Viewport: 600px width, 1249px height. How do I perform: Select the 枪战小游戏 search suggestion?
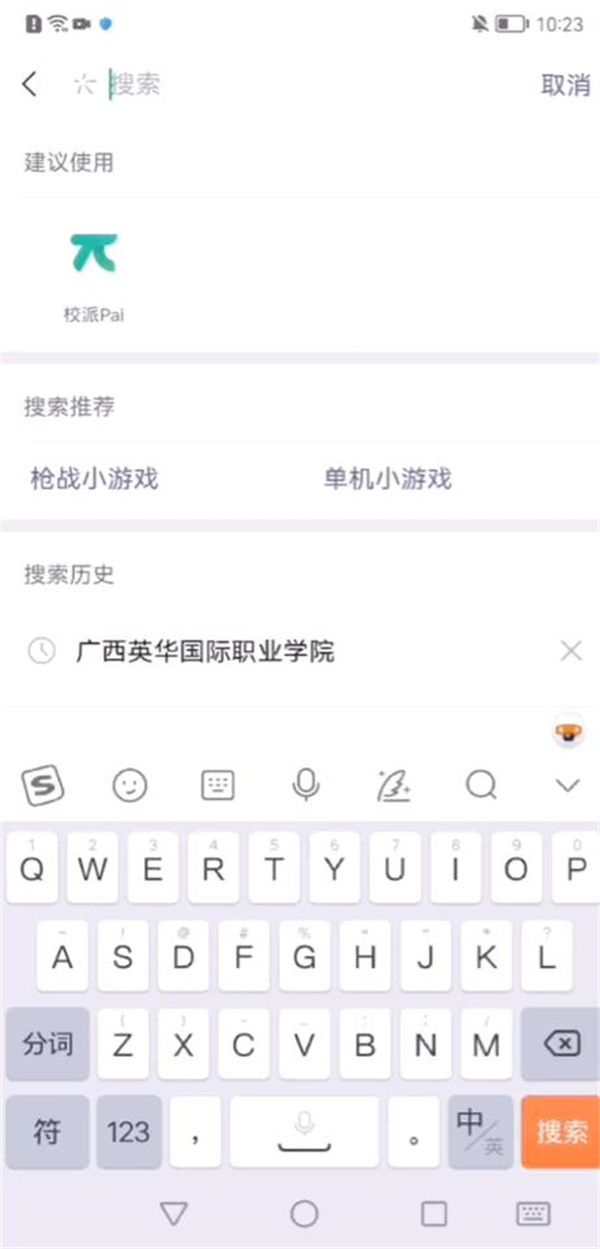(x=94, y=479)
